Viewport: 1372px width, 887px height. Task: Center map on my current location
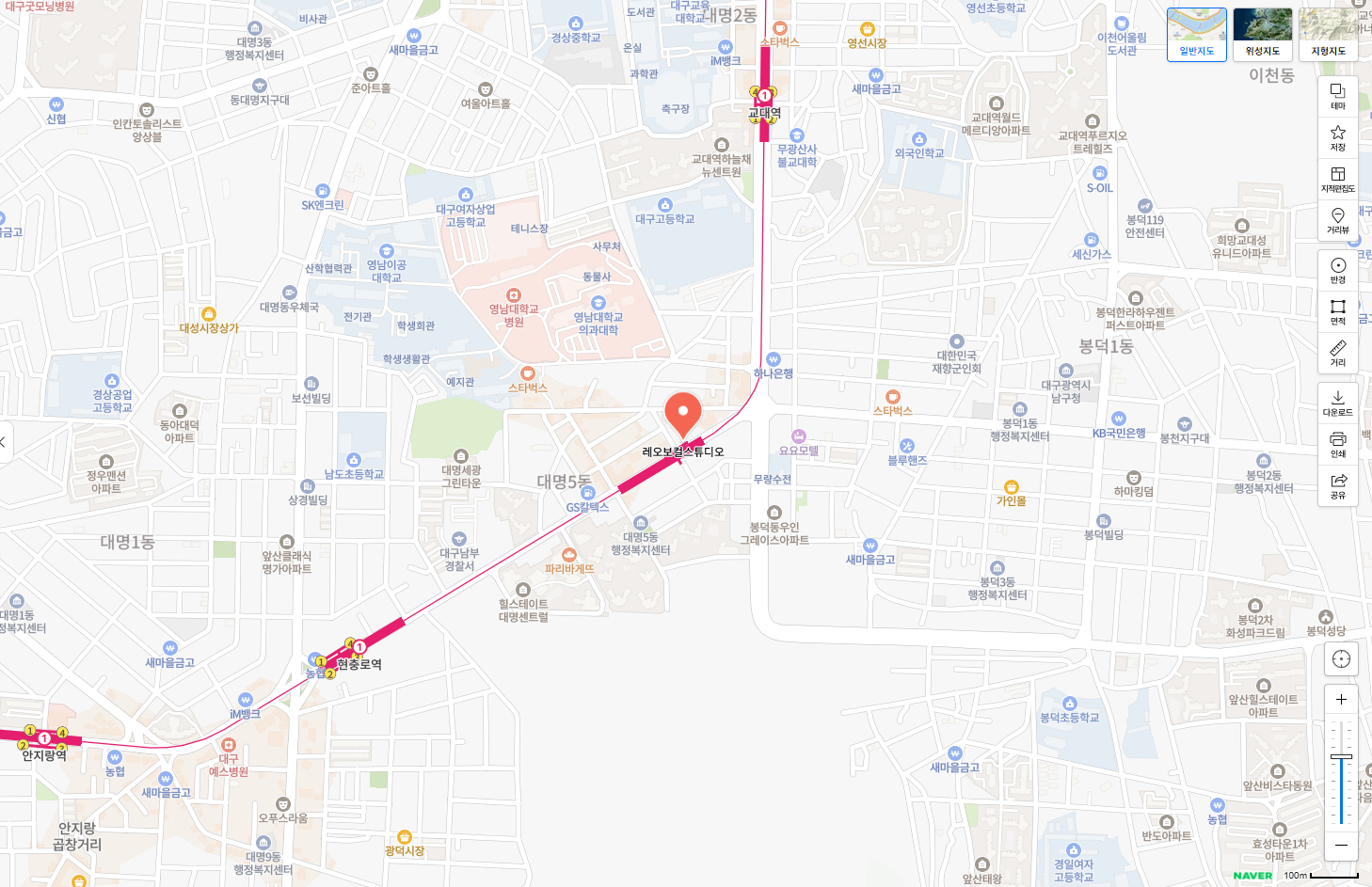pos(1341,658)
